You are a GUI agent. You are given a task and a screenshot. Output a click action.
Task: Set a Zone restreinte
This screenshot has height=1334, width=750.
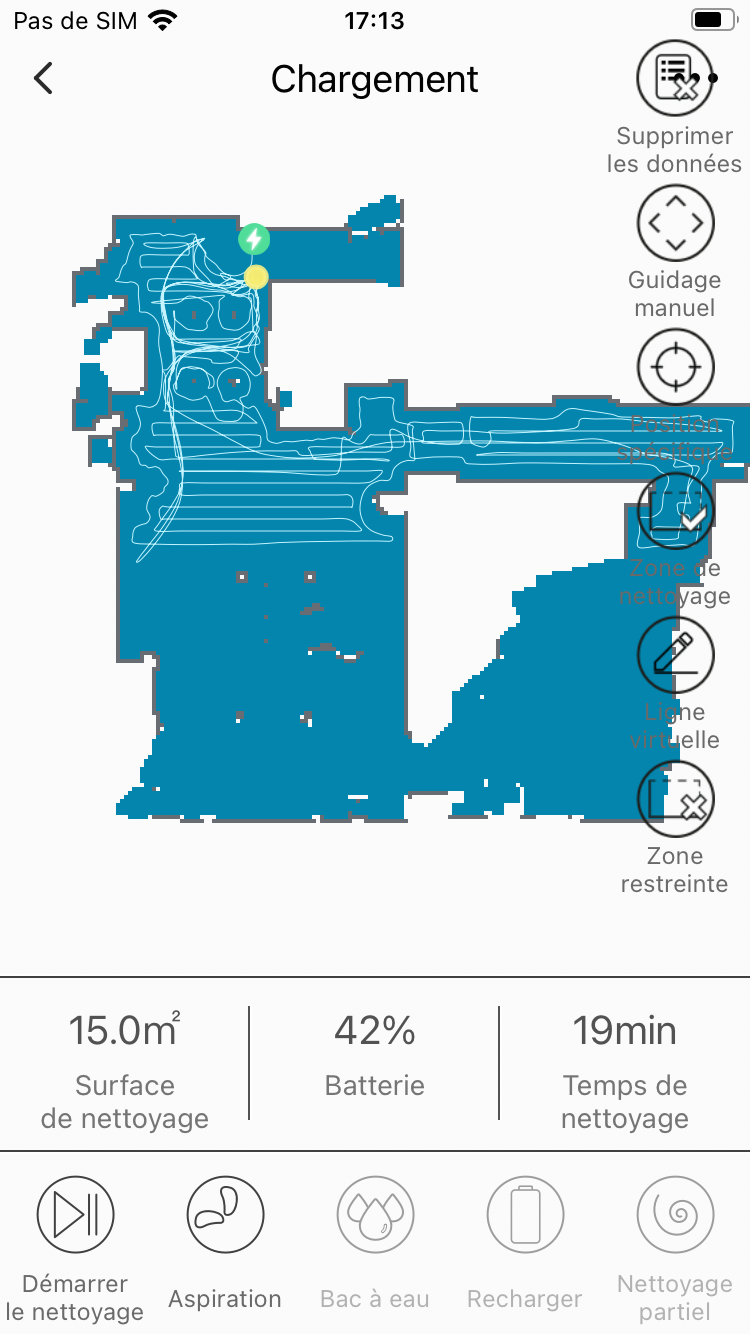(x=675, y=799)
